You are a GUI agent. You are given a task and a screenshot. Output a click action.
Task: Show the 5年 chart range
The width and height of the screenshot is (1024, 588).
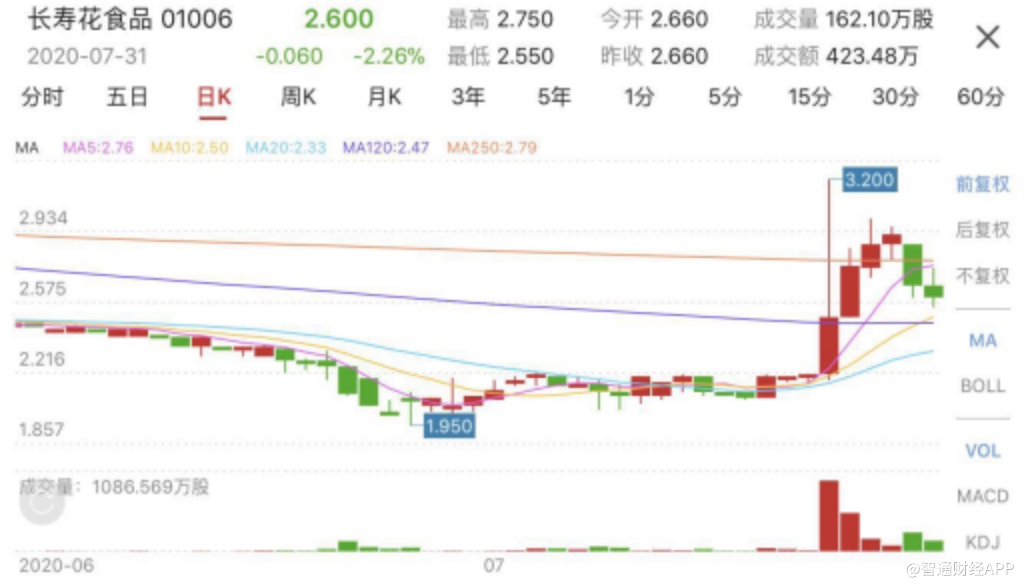(x=554, y=97)
